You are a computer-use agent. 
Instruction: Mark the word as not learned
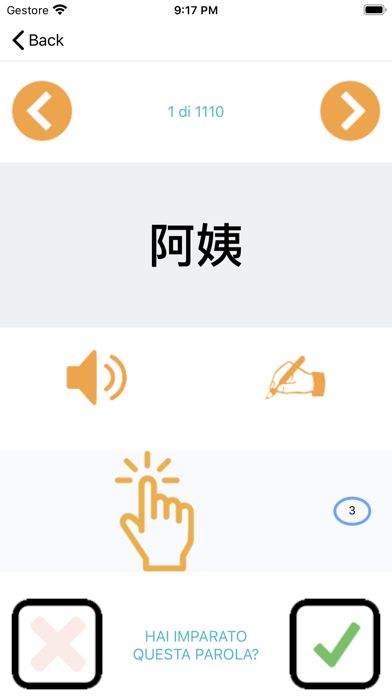(57, 644)
